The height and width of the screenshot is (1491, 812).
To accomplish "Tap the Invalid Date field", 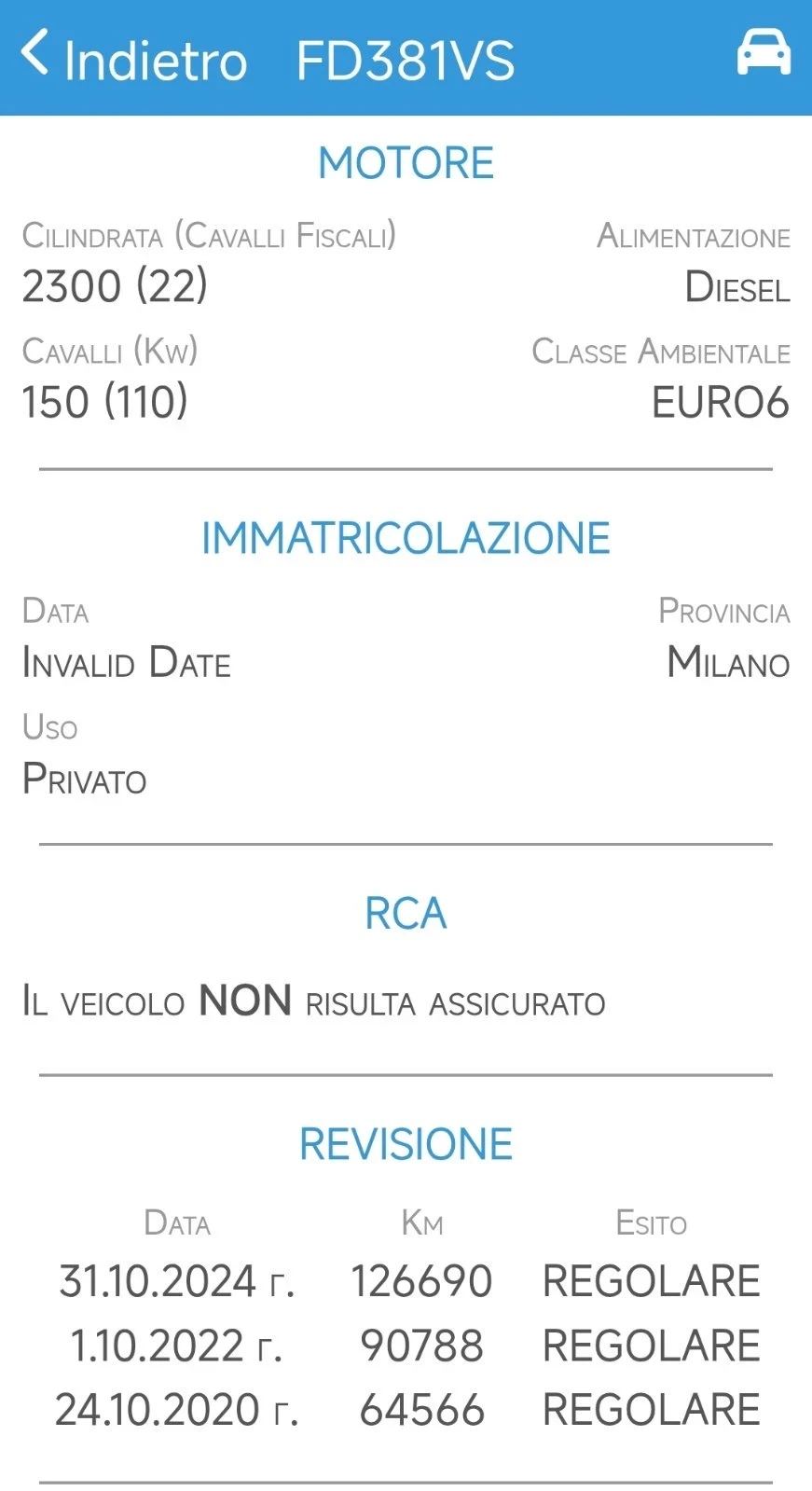I will coord(126,663).
